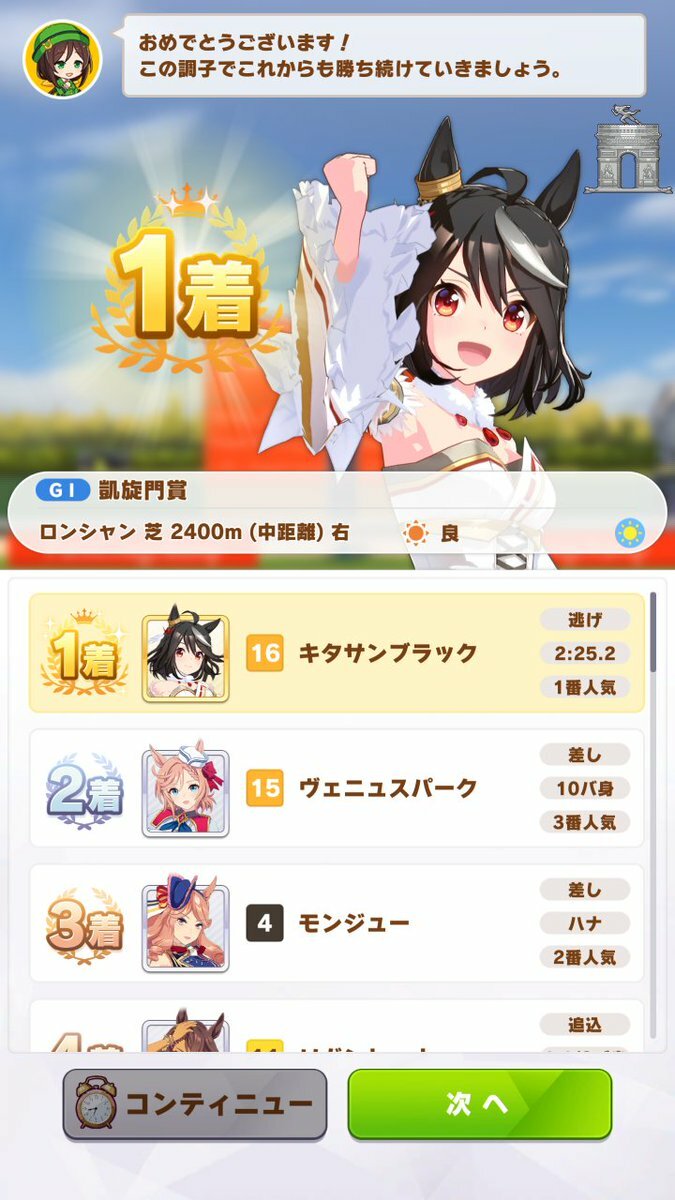Proceed with the 次へ button
Screen dimensions: 675x1200
[x=479, y=1104]
